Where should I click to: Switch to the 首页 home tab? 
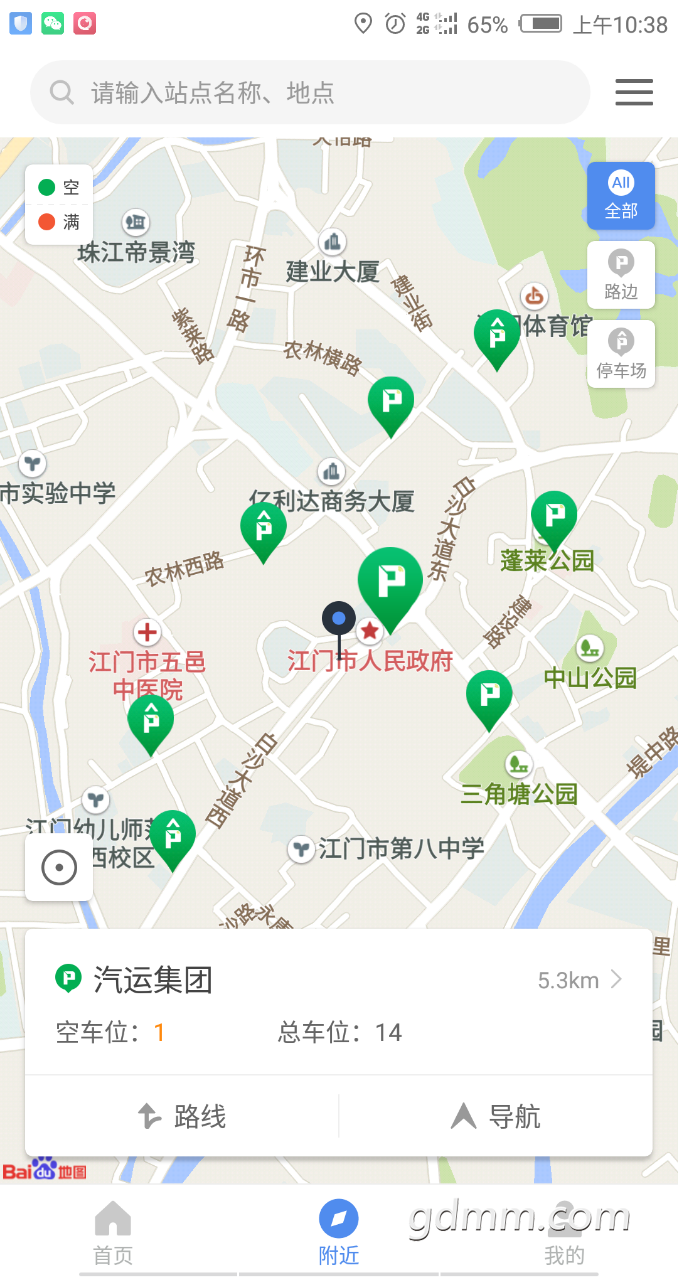tap(113, 1234)
